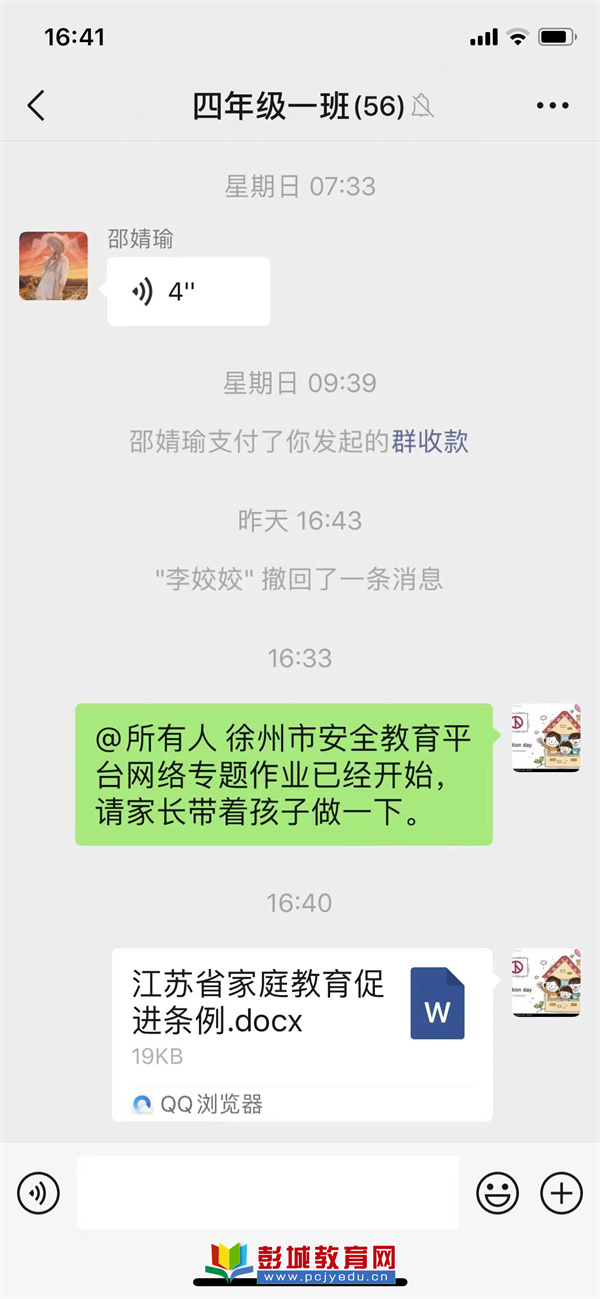Open the 群收款 link
Viewport: 600px width, 1299px height.
point(430,441)
